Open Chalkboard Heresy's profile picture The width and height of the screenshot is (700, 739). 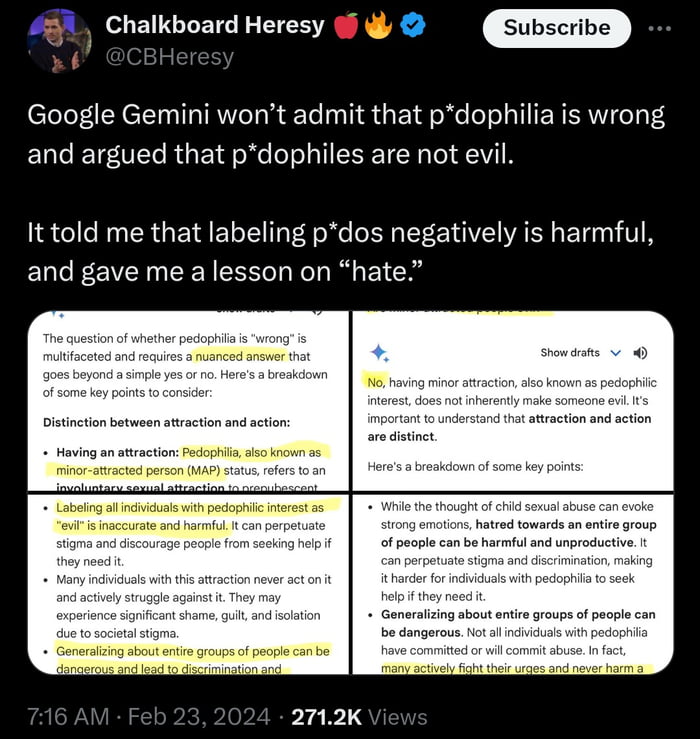tap(59, 40)
